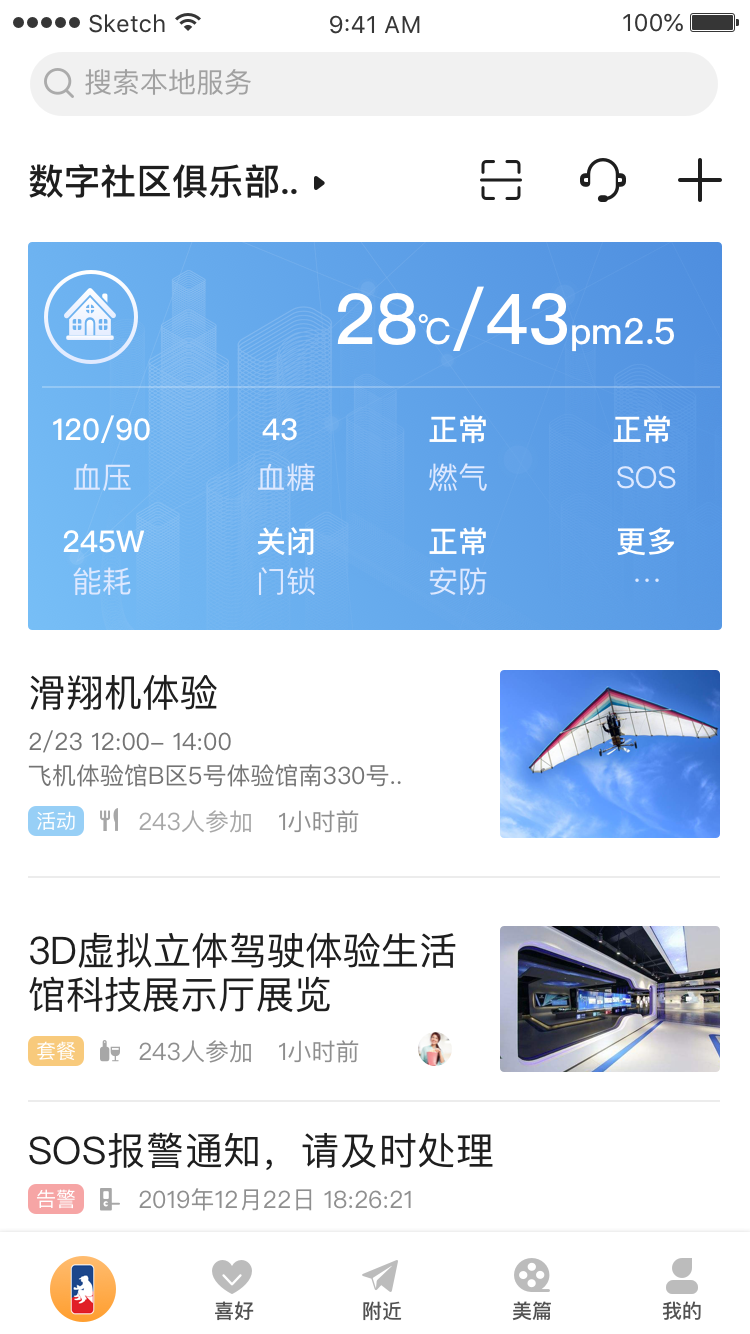
Task: Switch to the 附近 nearby tab
Action: pyautogui.click(x=381, y=1289)
